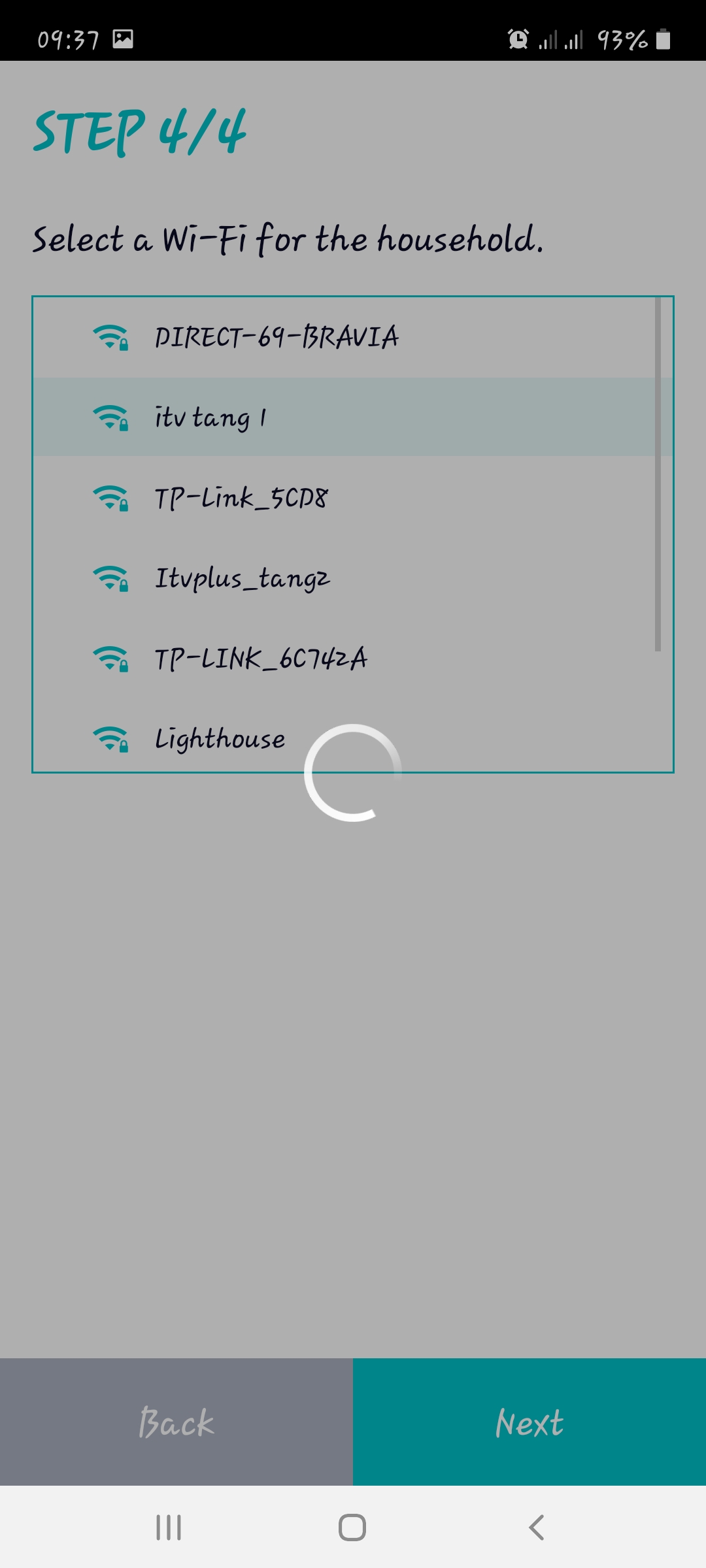This screenshot has height=1568, width=706.
Task: Go to the phone's home screen
Action: 352,1527
